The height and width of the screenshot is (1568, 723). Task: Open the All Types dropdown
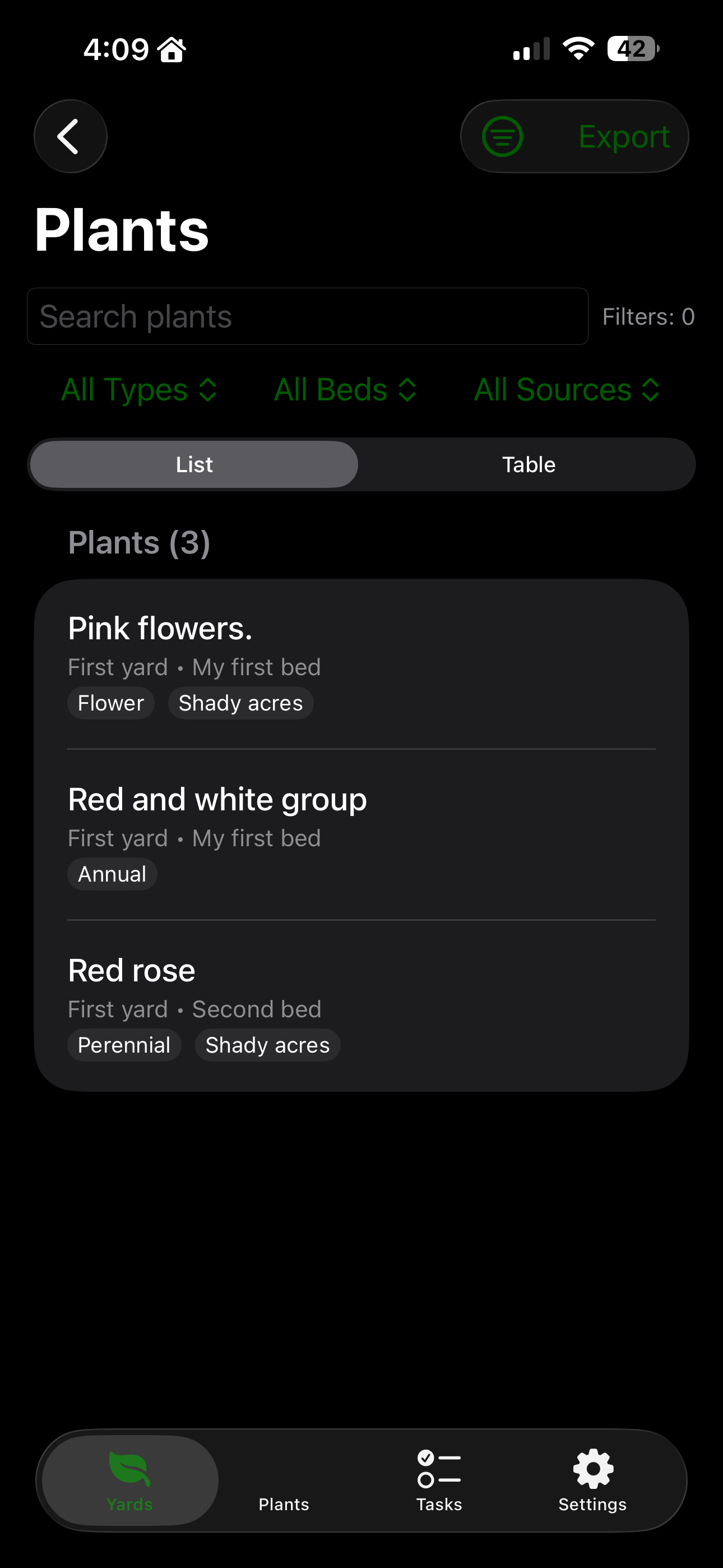[138, 390]
